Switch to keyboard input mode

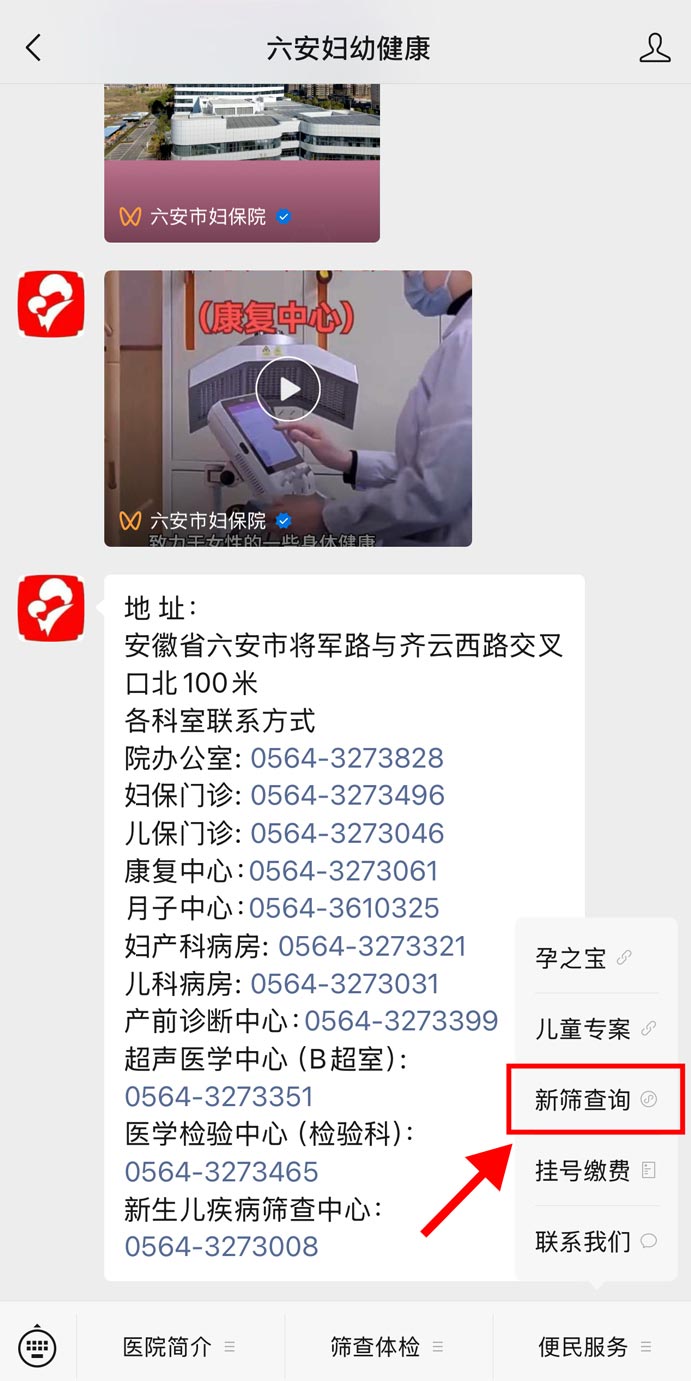pyautogui.click(x=38, y=1346)
